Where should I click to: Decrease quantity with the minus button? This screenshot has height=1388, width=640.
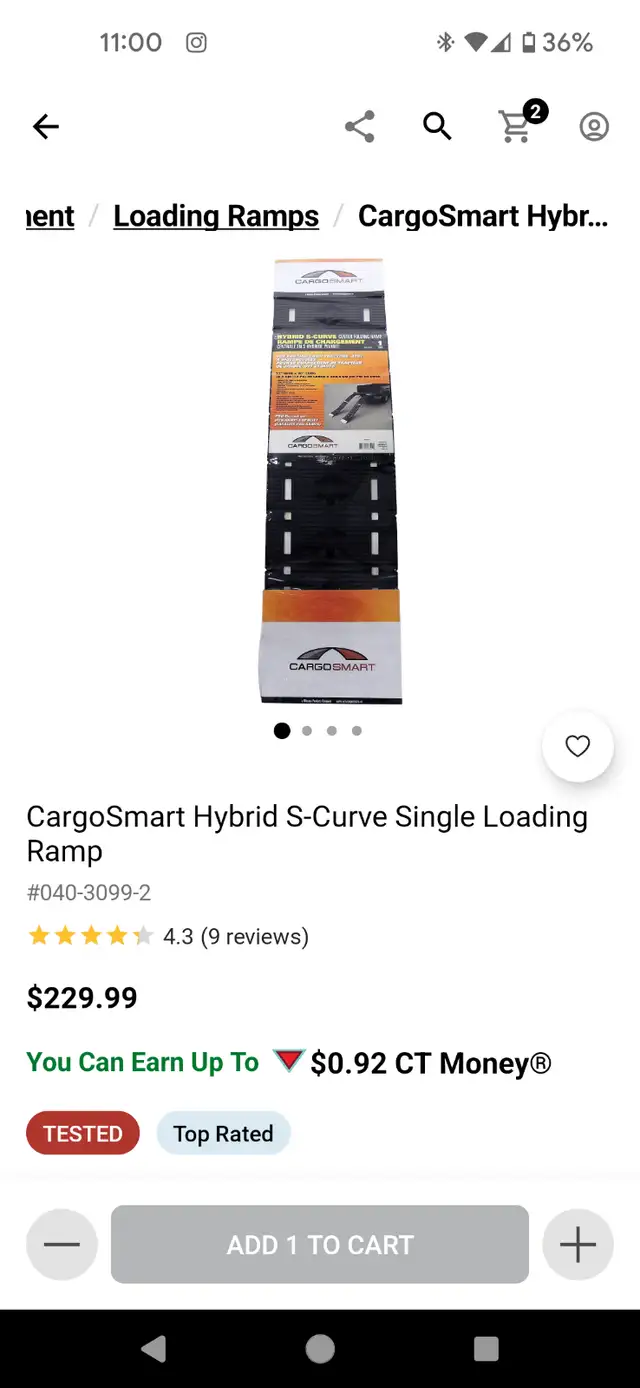(62, 1244)
